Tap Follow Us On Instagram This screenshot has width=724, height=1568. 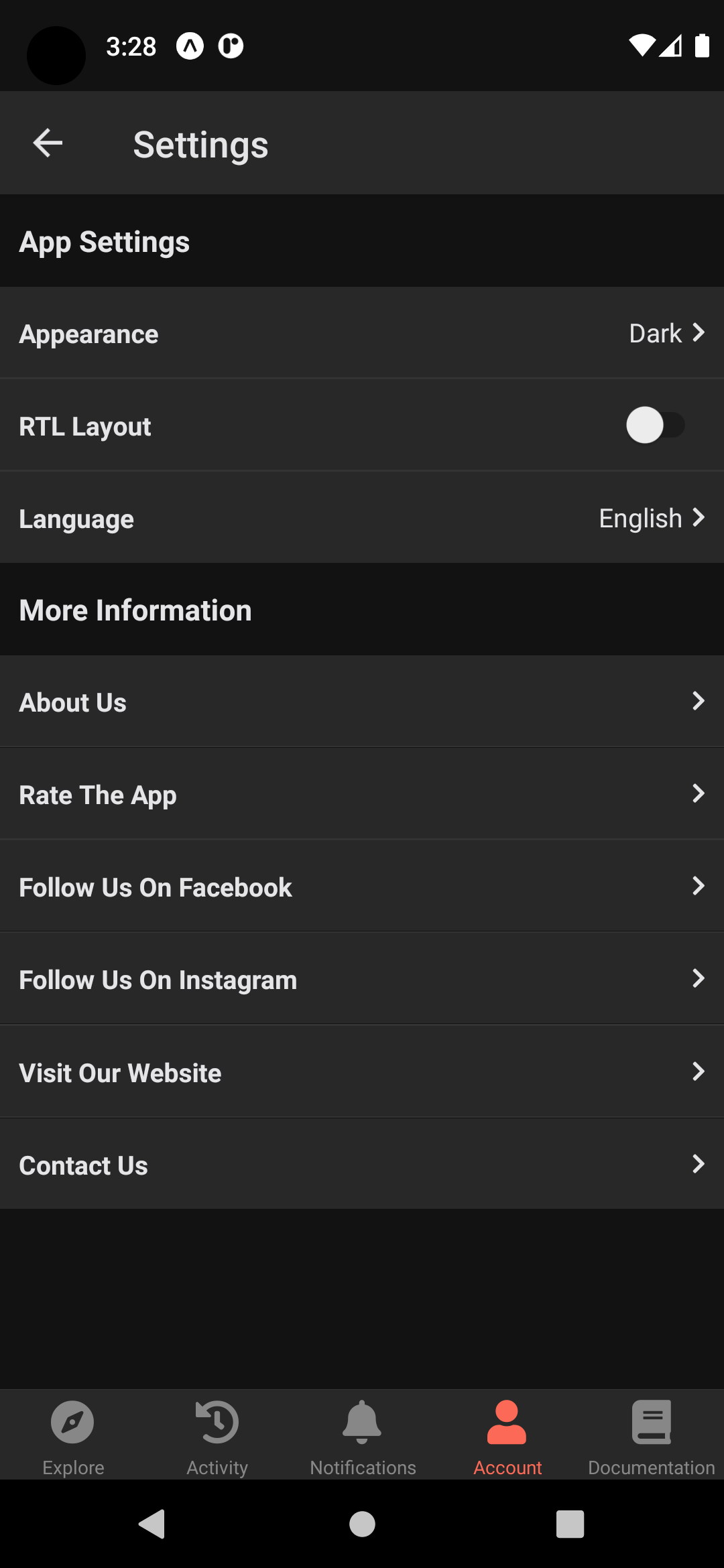tap(362, 980)
